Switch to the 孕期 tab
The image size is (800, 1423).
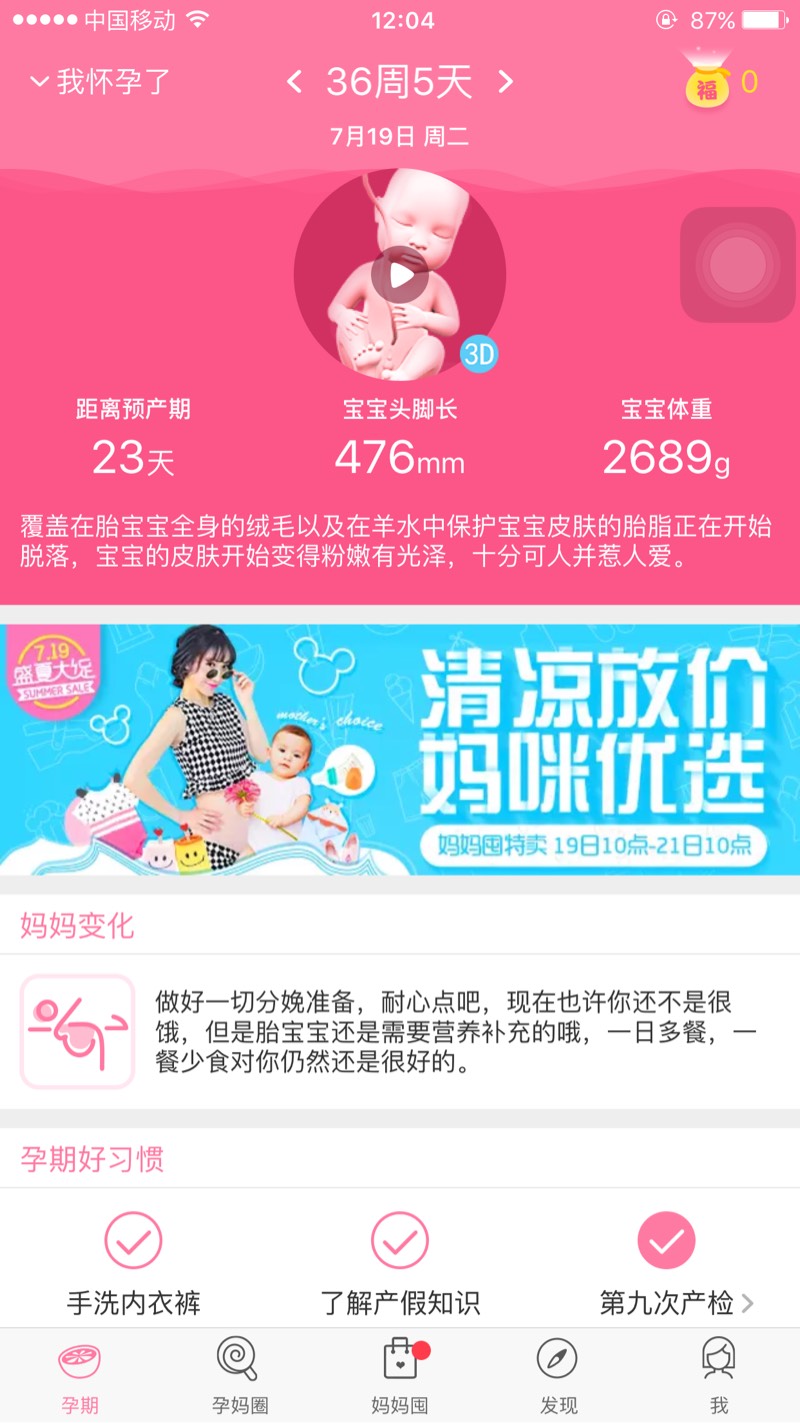[80, 1377]
